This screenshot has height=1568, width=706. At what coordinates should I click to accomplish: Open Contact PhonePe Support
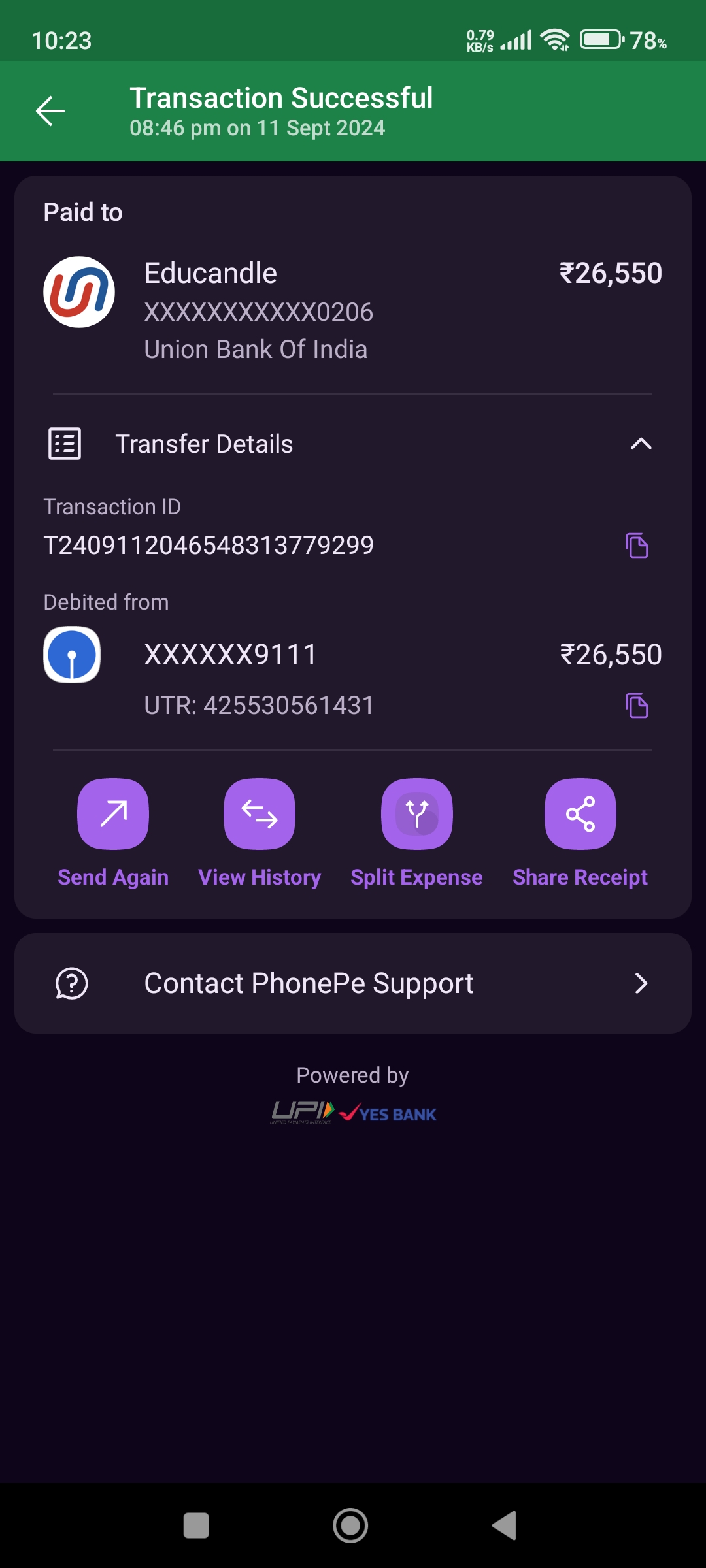coord(353,983)
